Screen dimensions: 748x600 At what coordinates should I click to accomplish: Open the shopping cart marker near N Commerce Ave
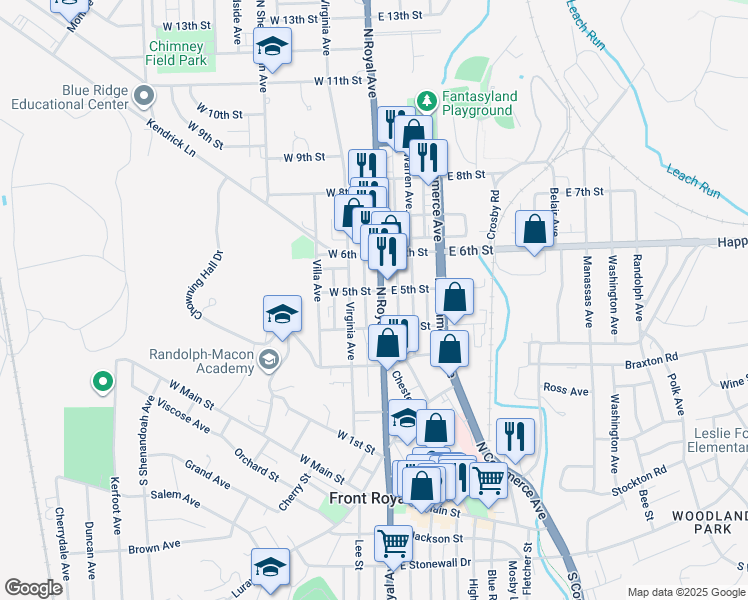(x=488, y=481)
